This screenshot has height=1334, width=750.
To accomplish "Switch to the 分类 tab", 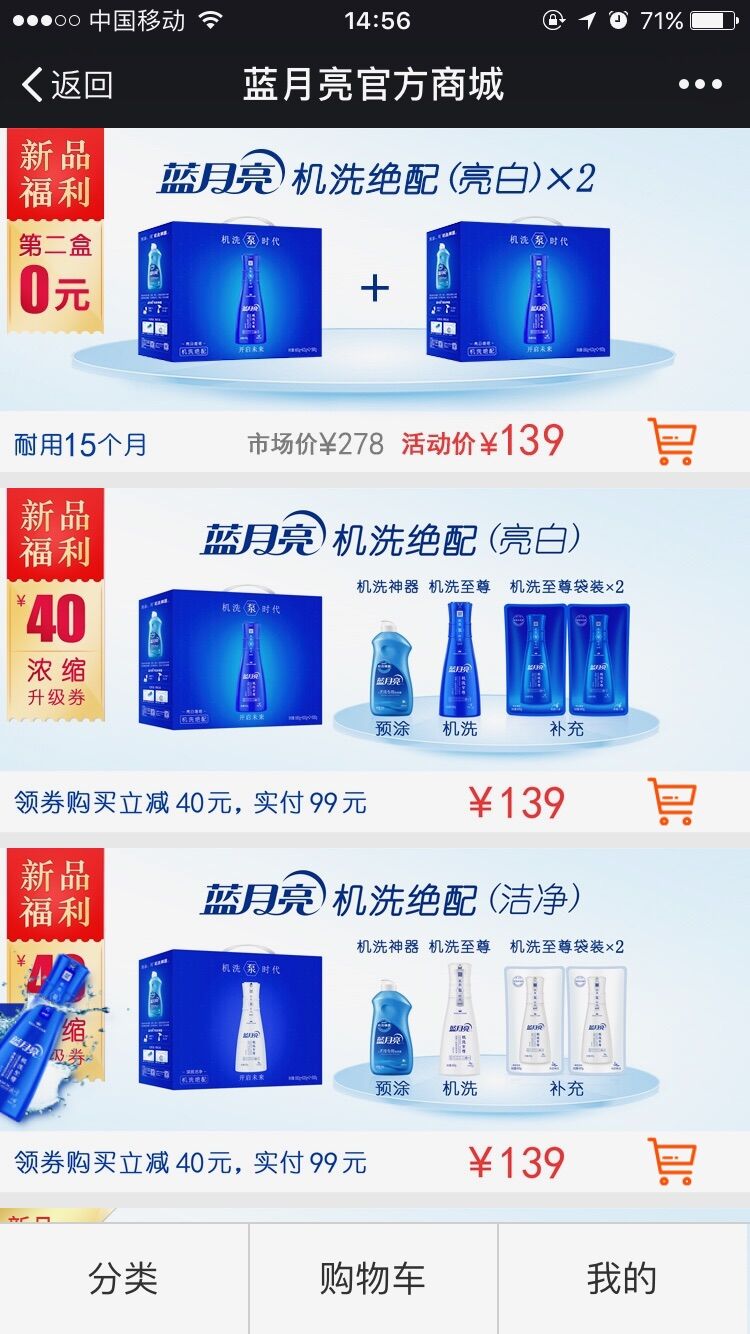I will tap(123, 1278).
